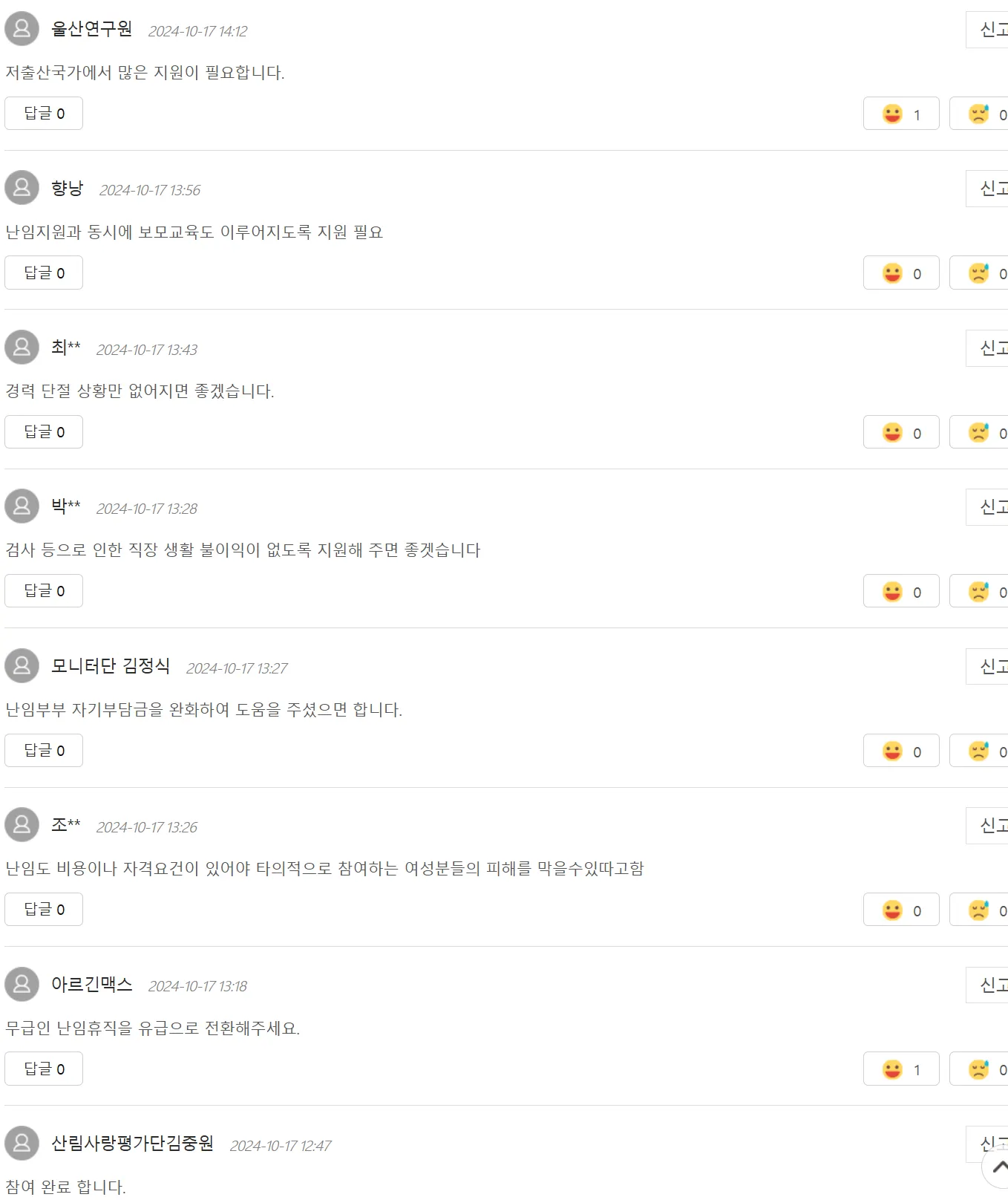Jump back to top of page
Viewport: 1008px width, 1200px height.
tap(998, 1167)
